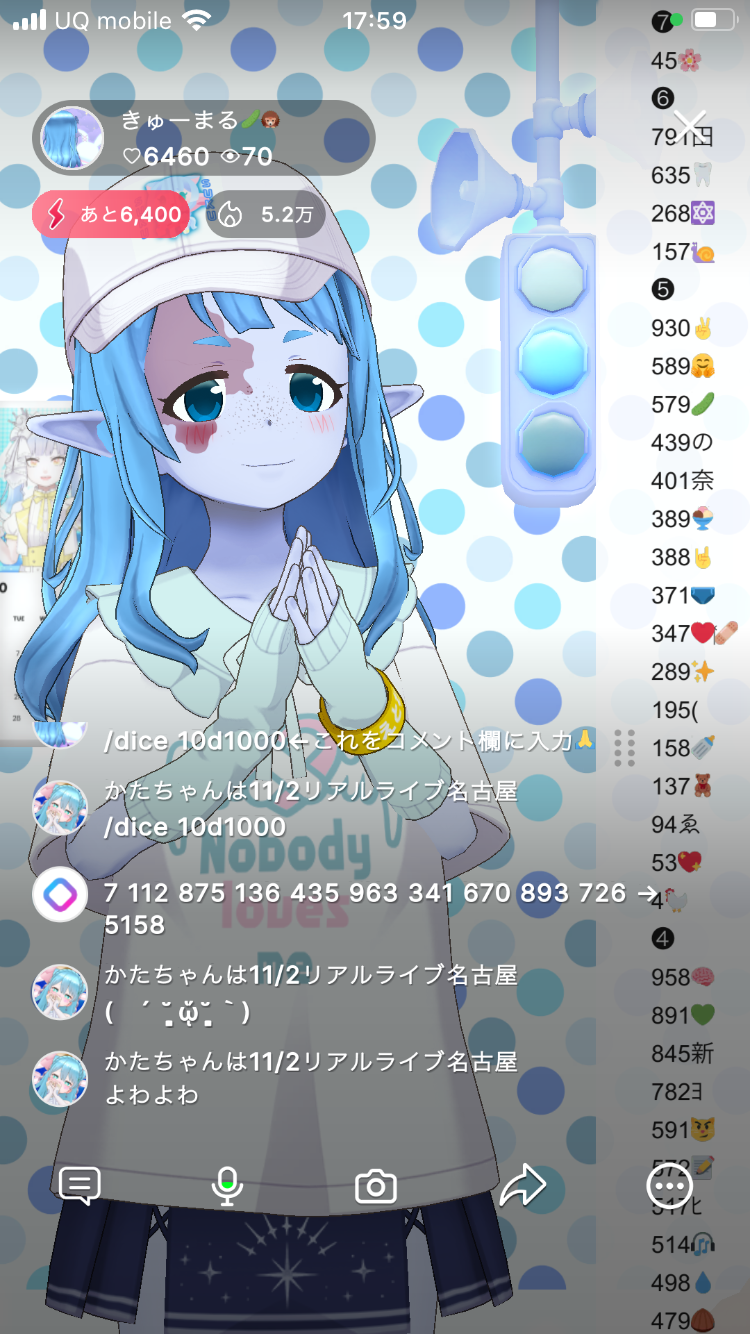Tap the drag handle beside the pinned comment
The height and width of the screenshot is (1334, 750).
[625, 747]
